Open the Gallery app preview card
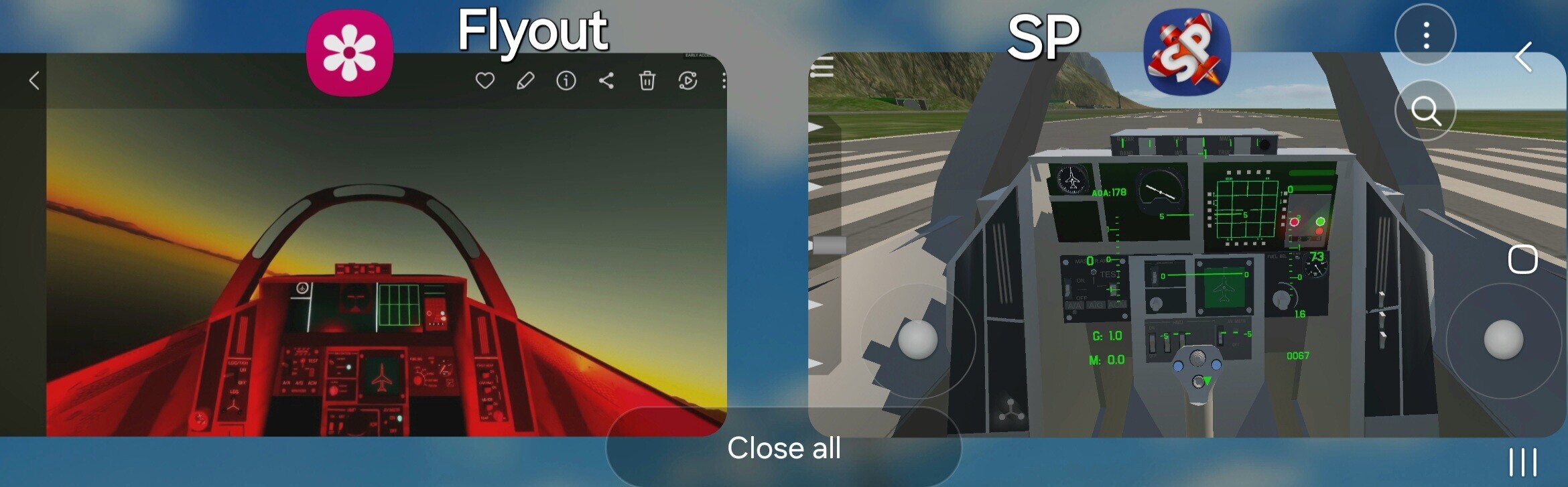Screen dimensions: 1568x487 tap(385, 268)
